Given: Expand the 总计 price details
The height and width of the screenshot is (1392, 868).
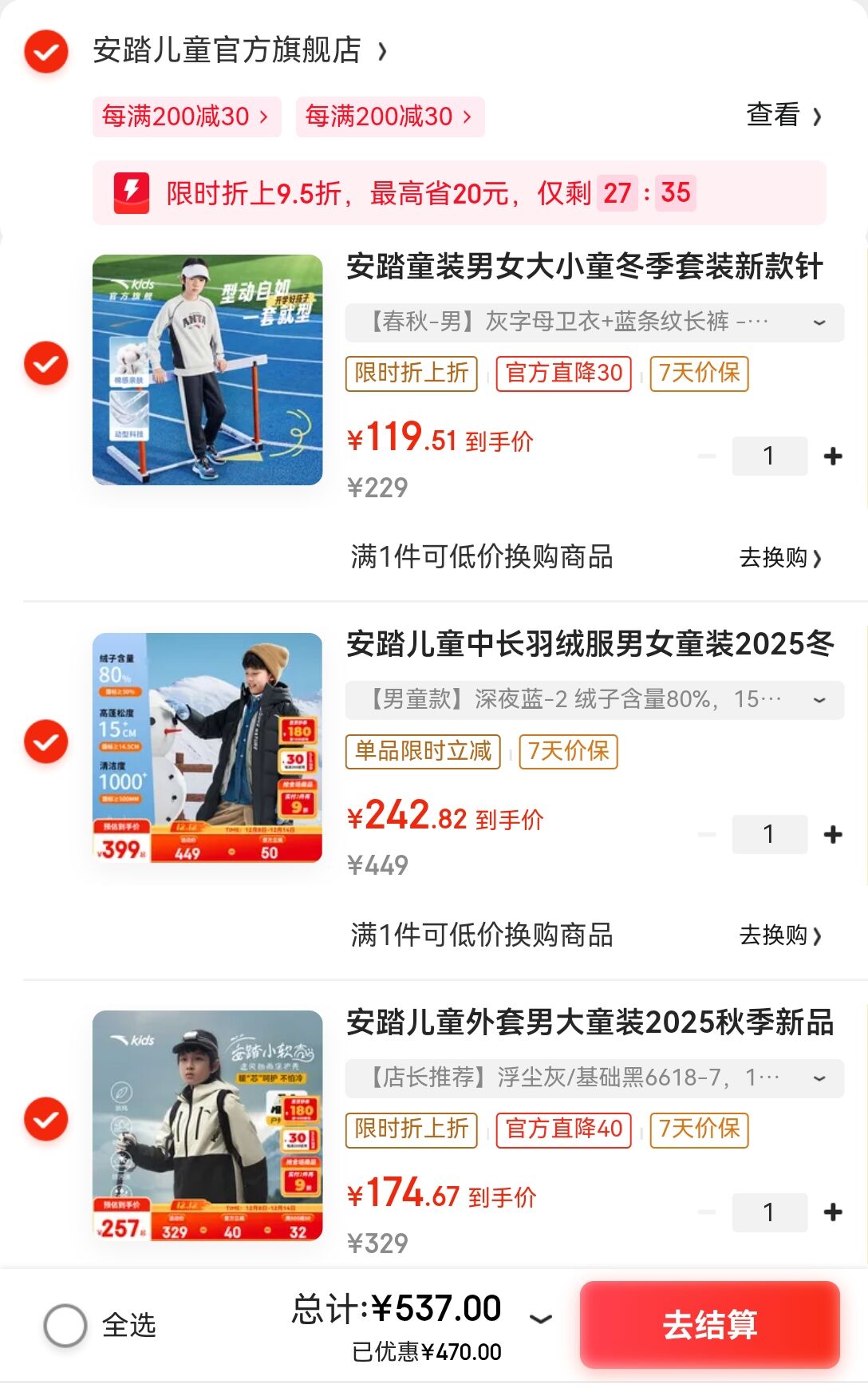Looking at the screenshot, I should 541,1319.
